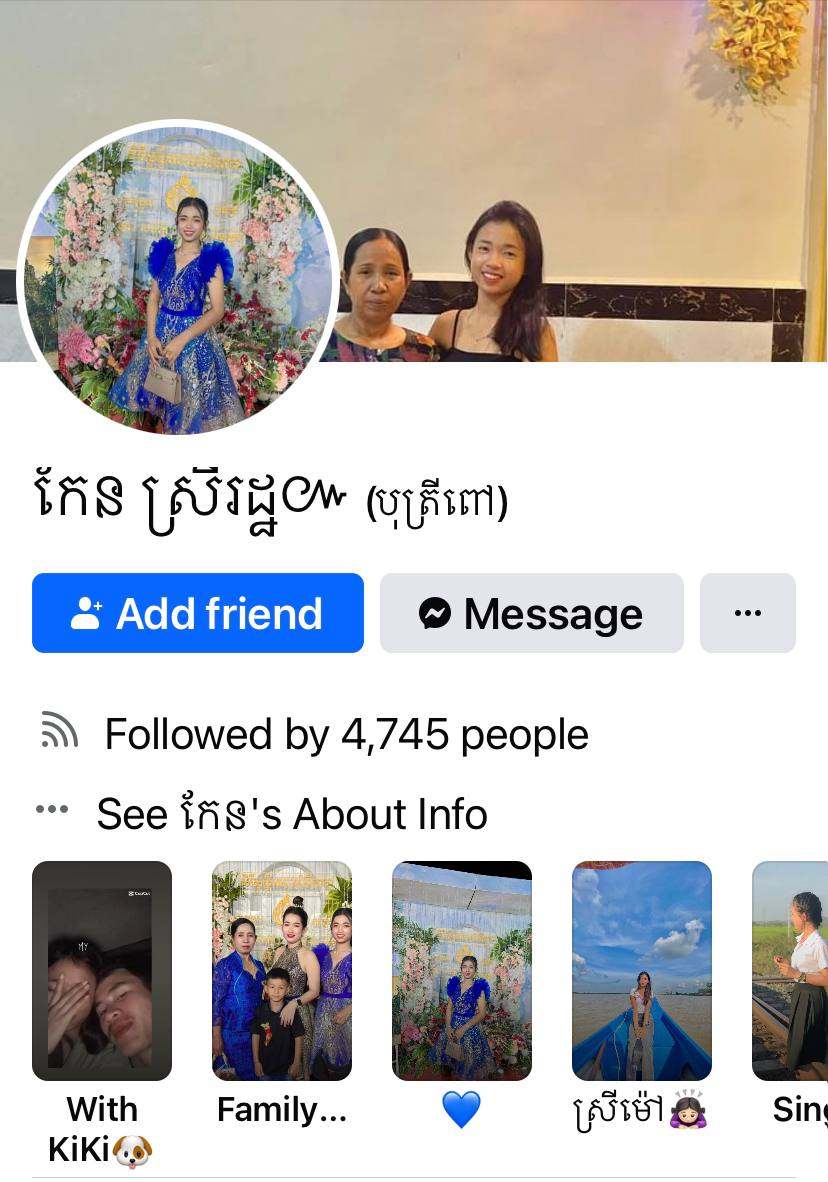Open the three-dot more options button
The height and width of the screenshot is (1182, 828).
[747, 613]
